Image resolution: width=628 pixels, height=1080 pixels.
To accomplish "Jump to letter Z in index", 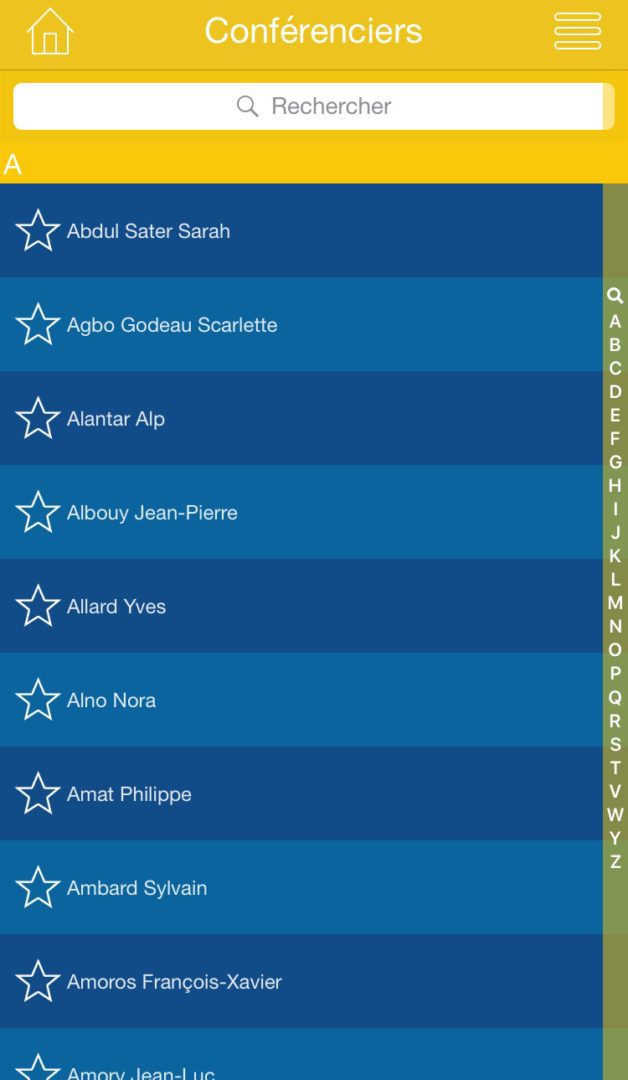I will (615, 862).
